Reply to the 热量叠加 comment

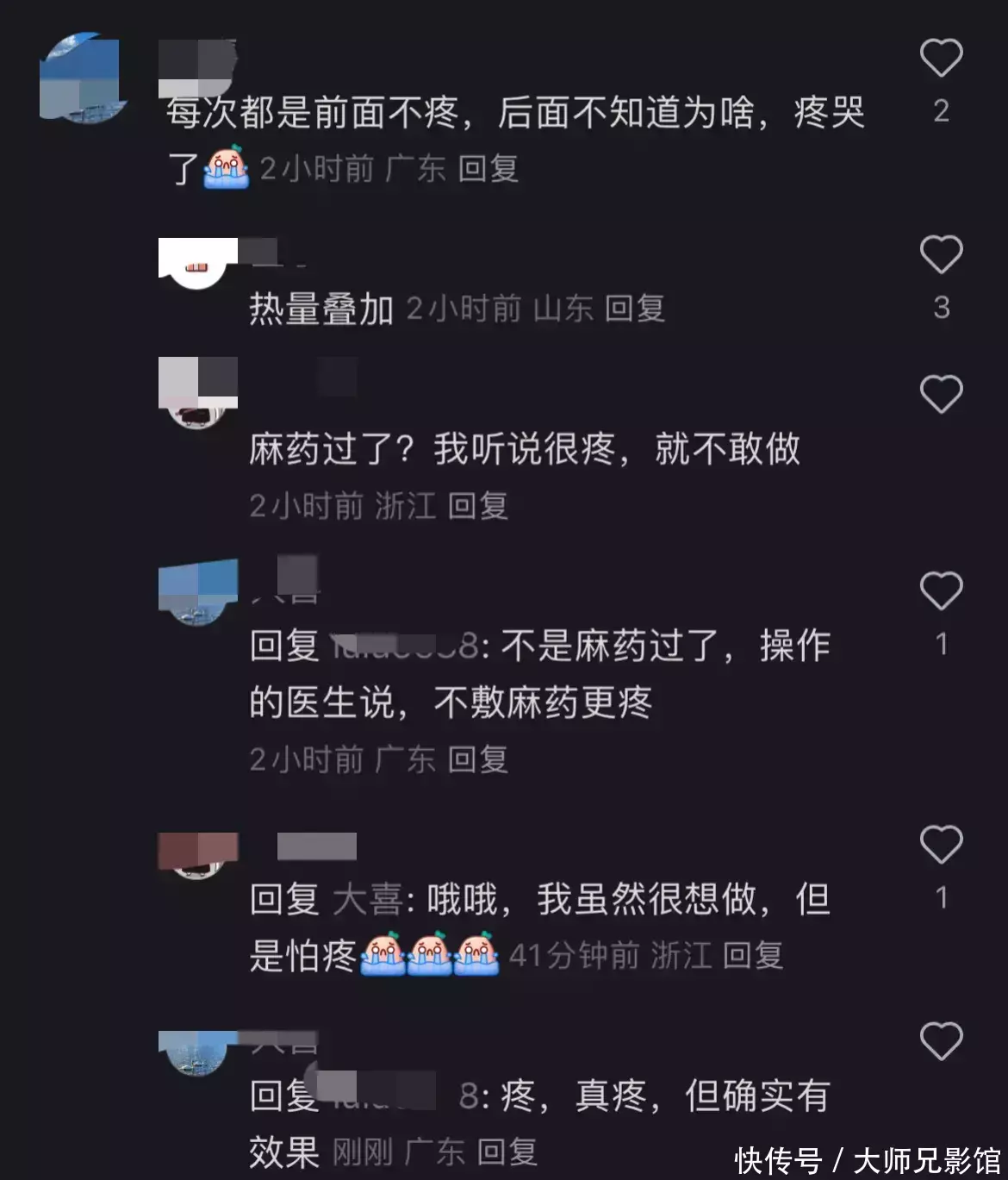(634, 309)
